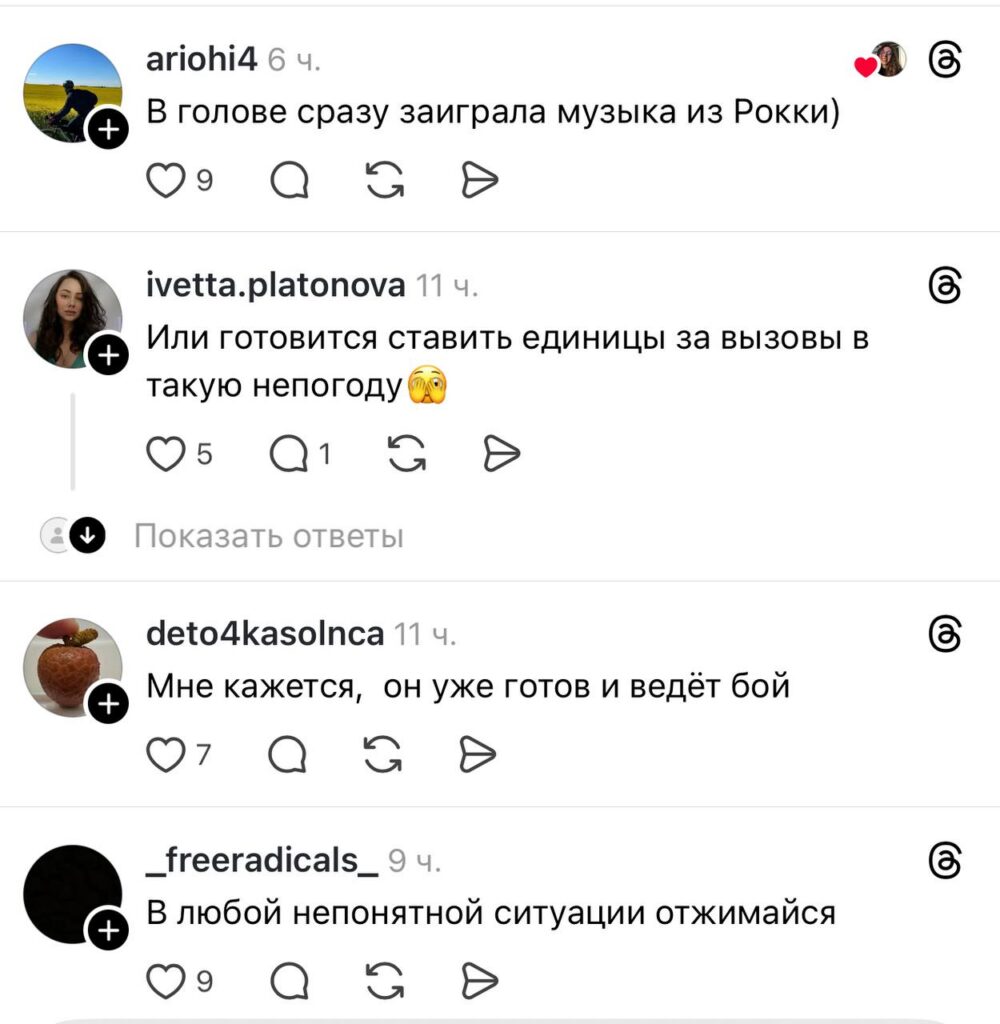Open ivetta.platonova's profile username
This screenshot has height=1024, width=1000.
(276, 286)
